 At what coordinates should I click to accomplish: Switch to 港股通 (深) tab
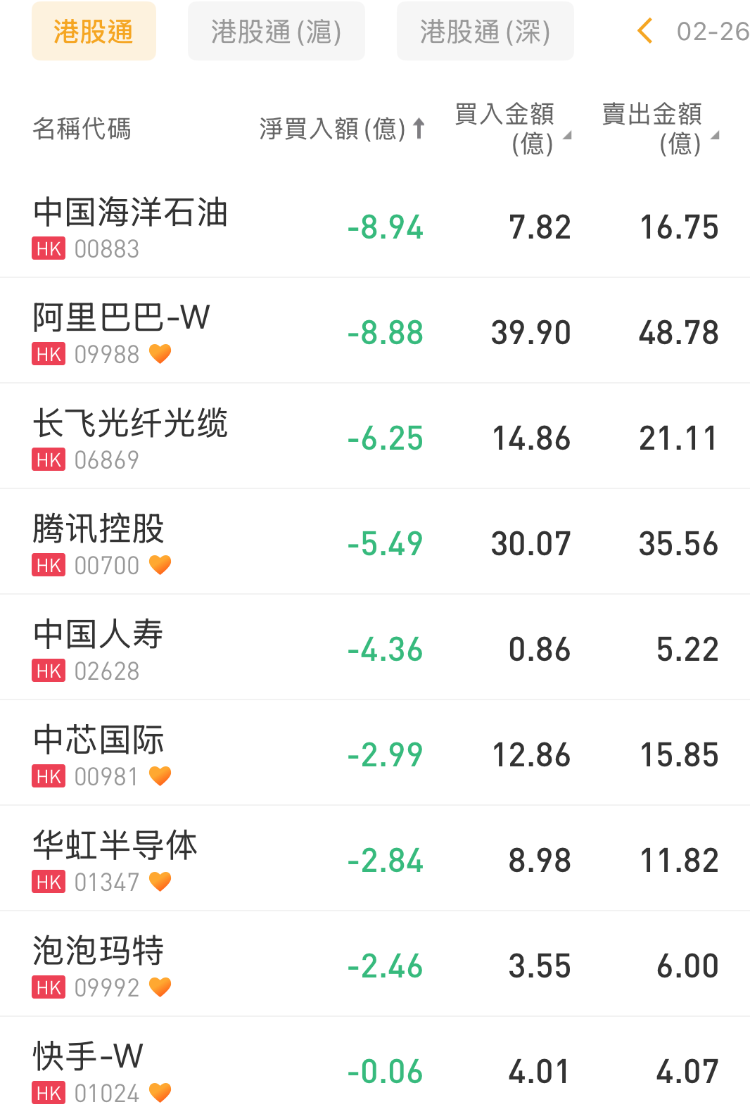[485, 31]
